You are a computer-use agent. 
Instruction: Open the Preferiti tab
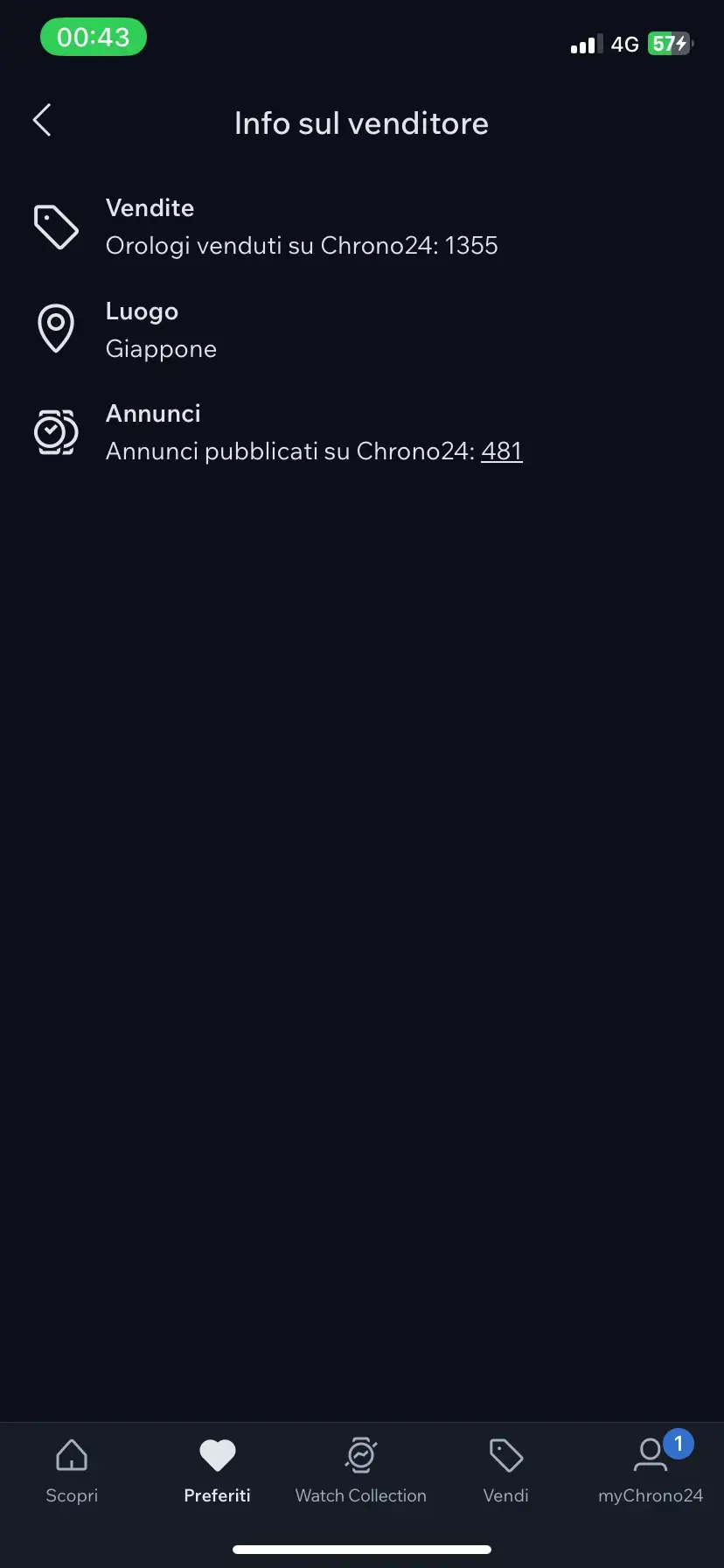coord(217,1472)
